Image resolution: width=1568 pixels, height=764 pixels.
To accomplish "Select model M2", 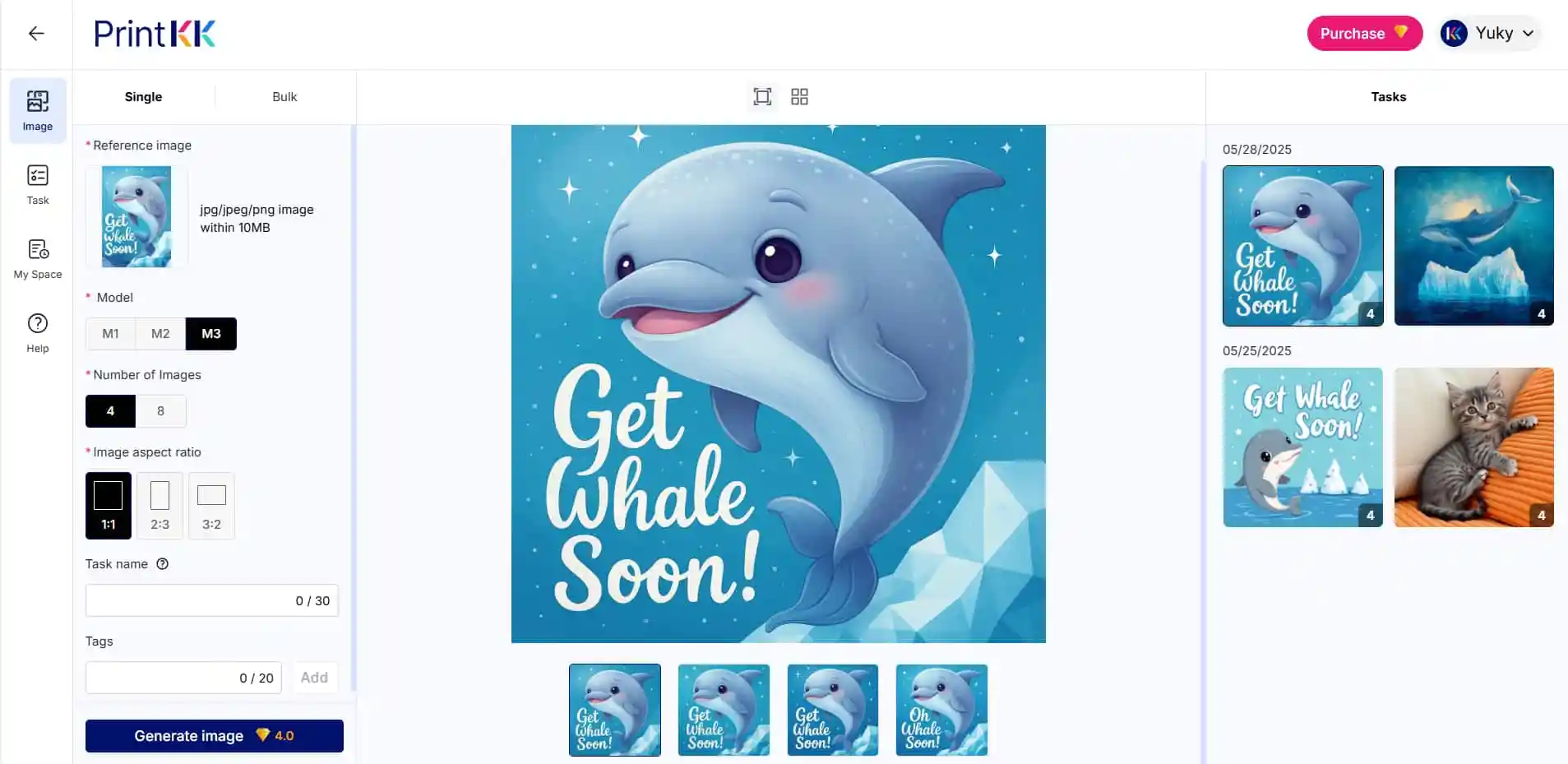I will 160,334.
